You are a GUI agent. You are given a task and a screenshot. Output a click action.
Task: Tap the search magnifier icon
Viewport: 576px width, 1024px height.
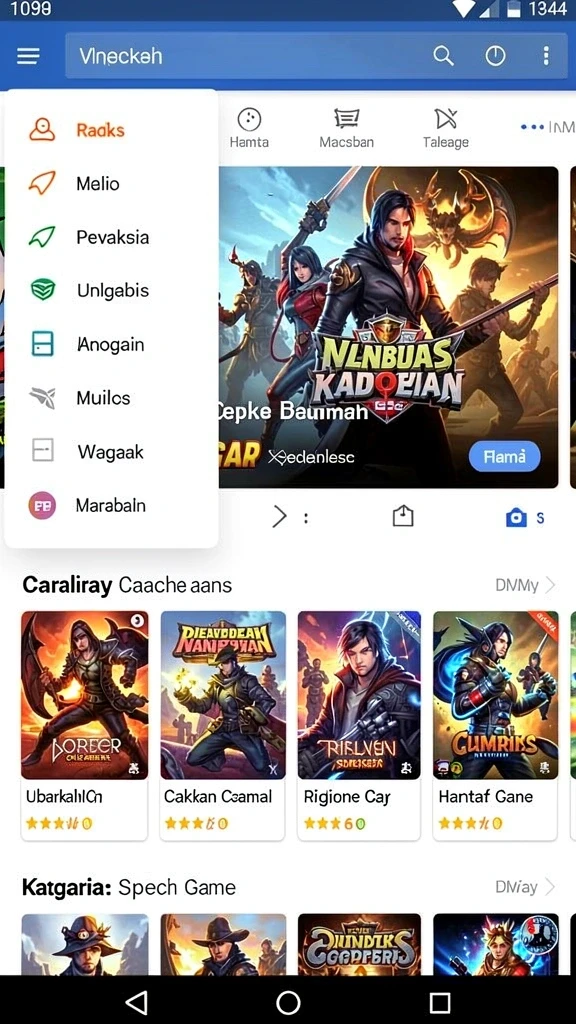click(443, 56)
